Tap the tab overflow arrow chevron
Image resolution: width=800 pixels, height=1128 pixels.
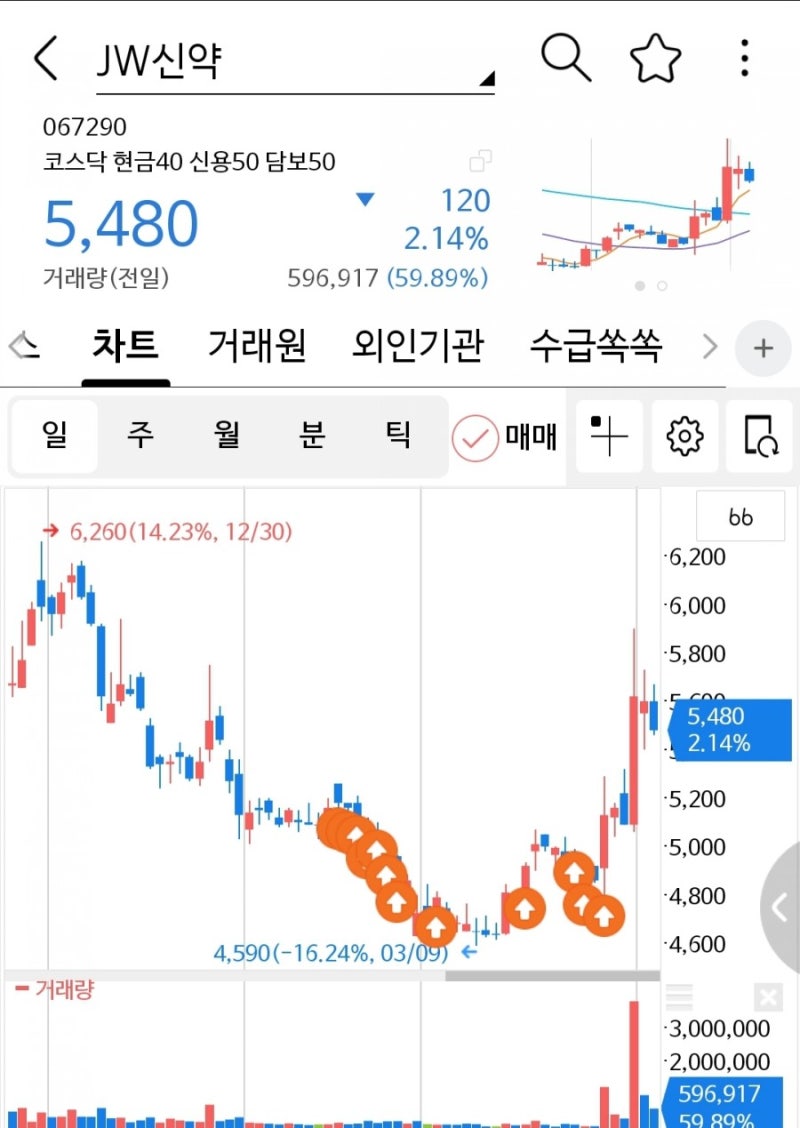click(x=710, y=345)
